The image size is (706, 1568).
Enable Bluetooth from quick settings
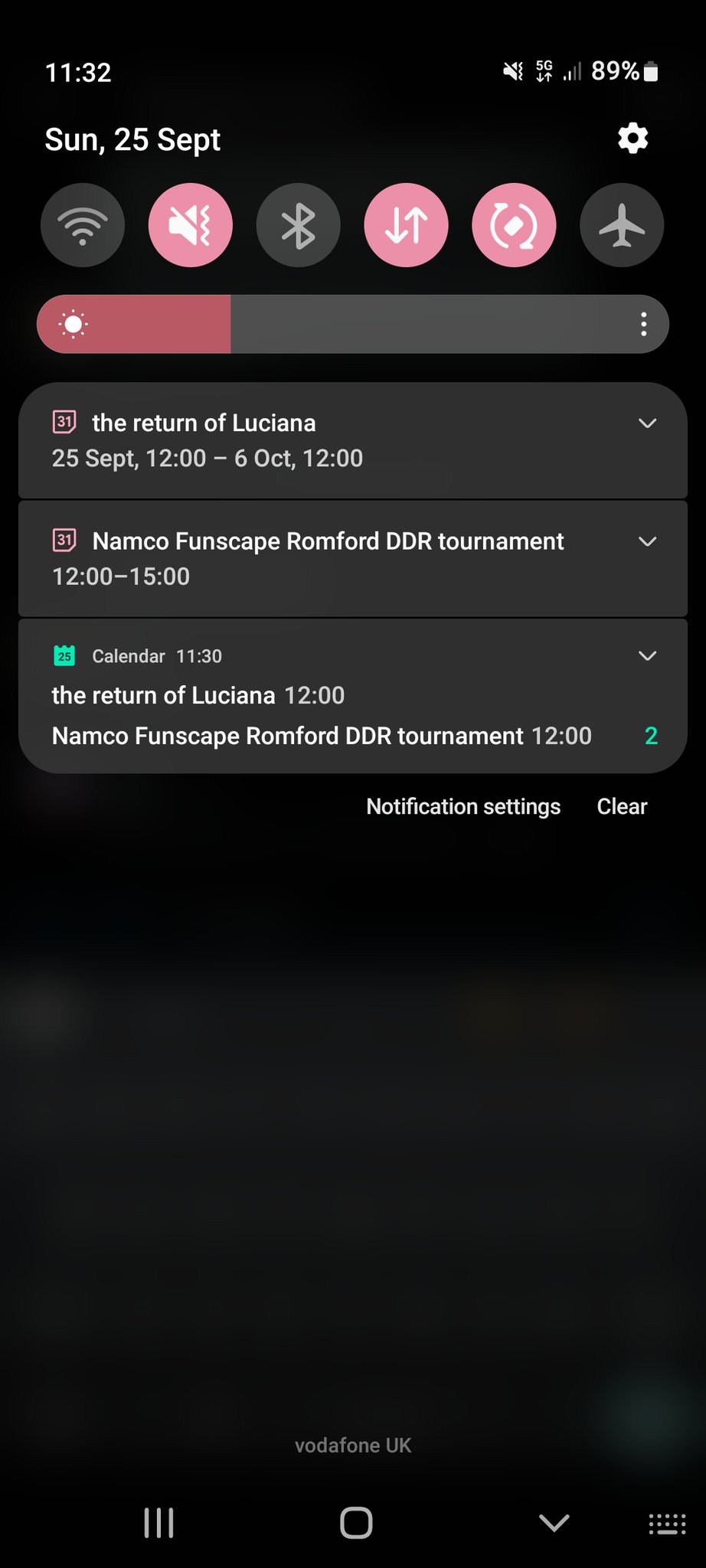[x=299, y=225]
